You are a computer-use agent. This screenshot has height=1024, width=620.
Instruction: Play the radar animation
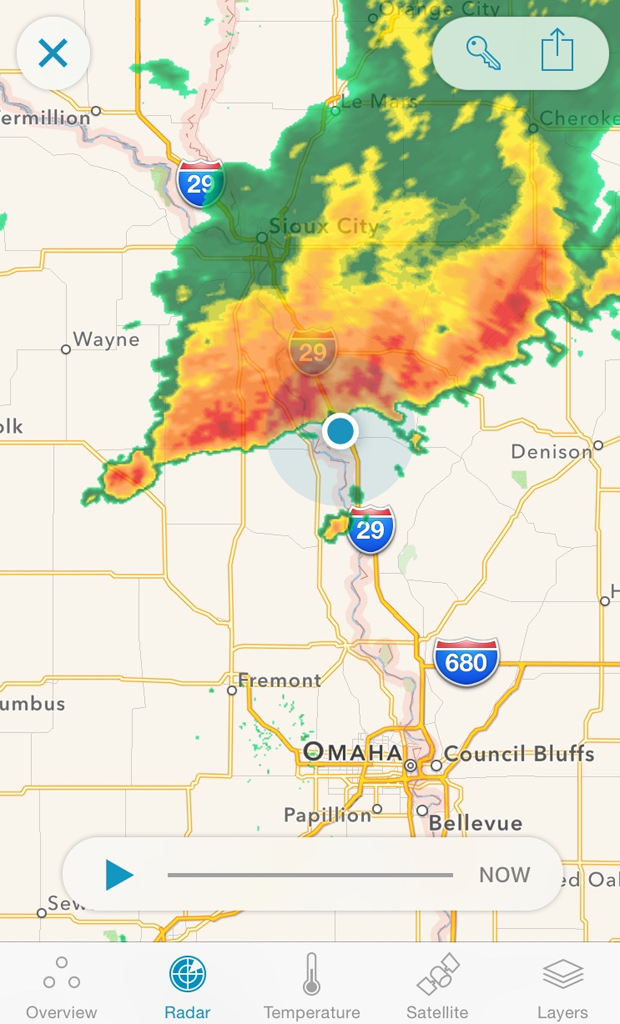pyautogui.click(x=119, y=875)
